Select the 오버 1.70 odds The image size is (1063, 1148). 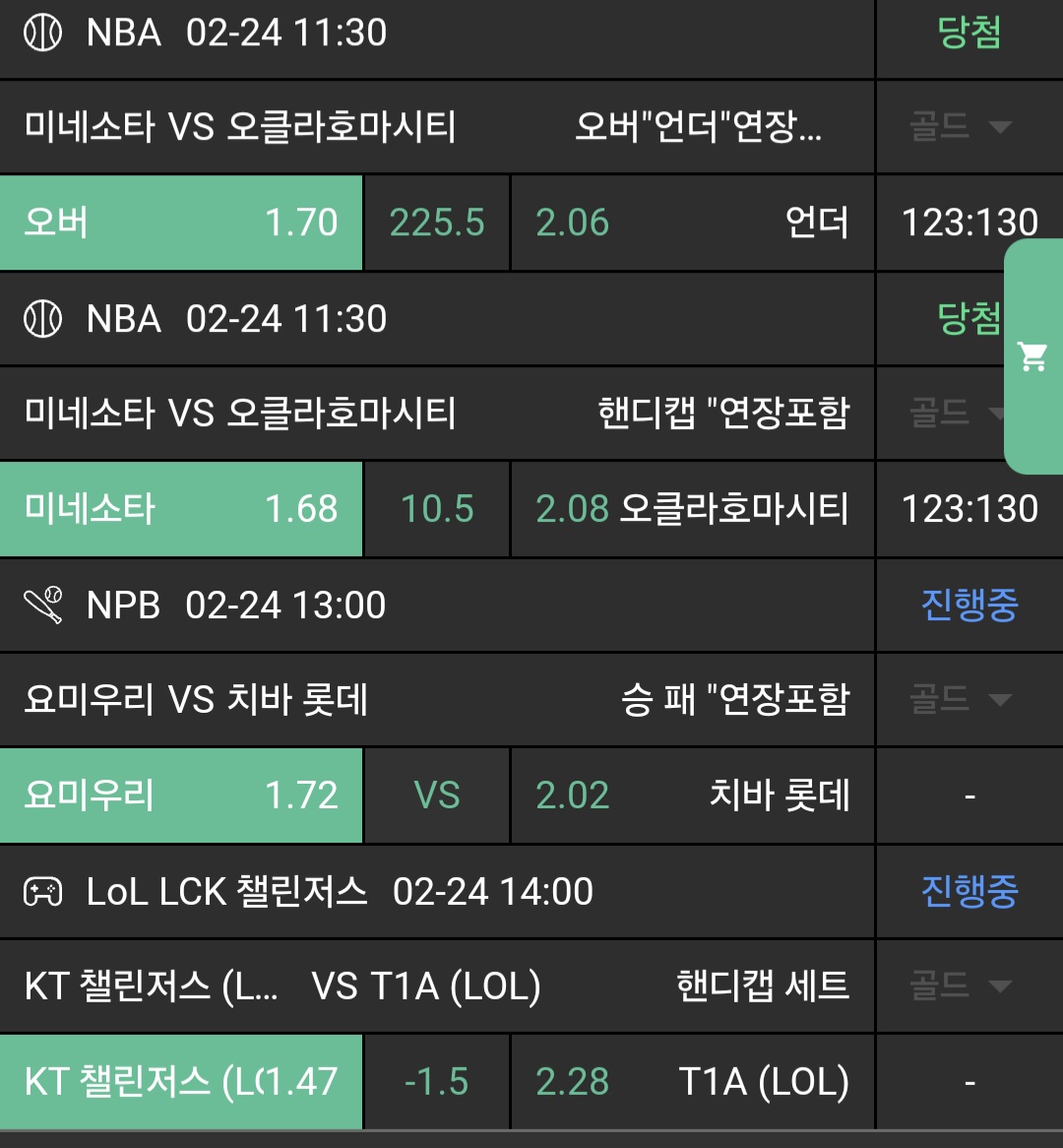pyautogui.click(x=181, y=223)
